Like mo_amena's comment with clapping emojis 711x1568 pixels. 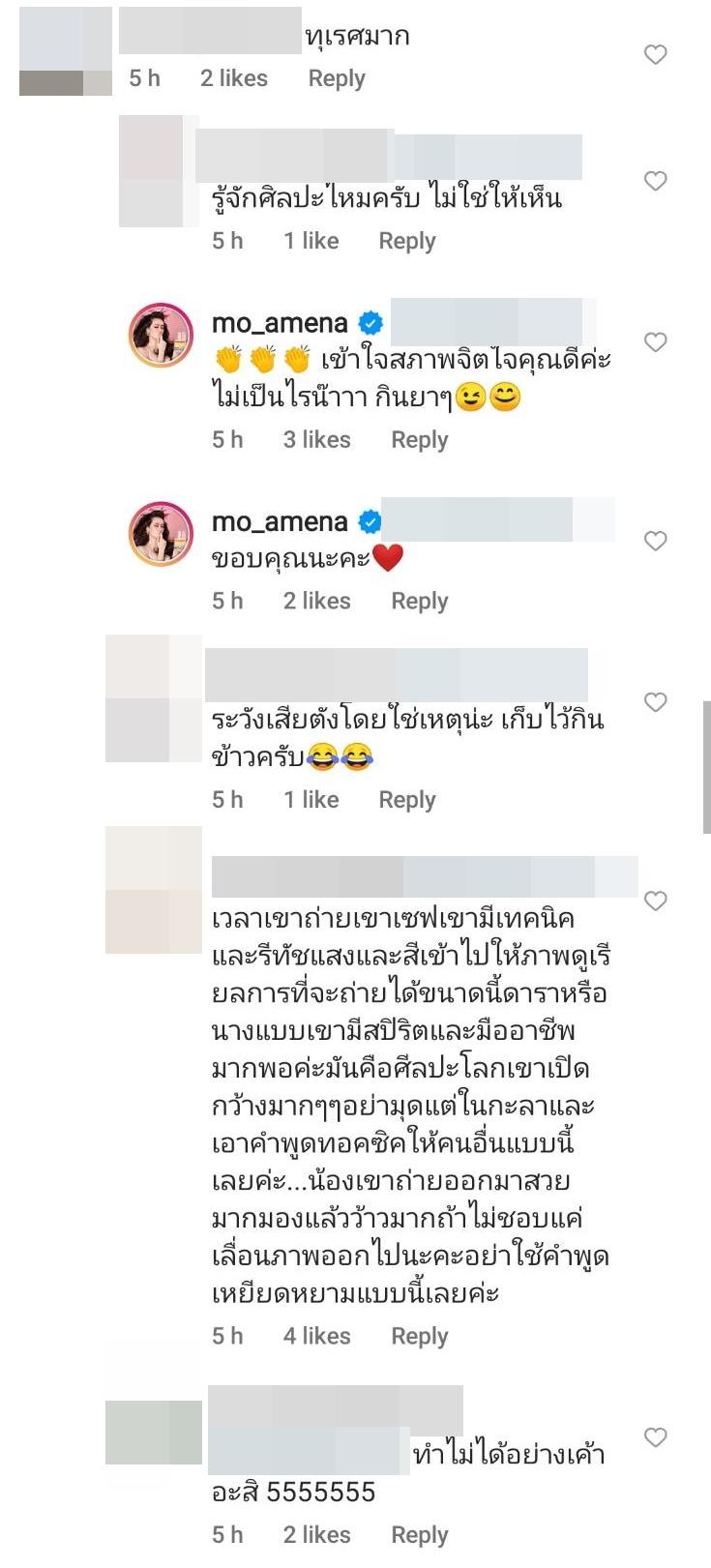coord(655,342)
